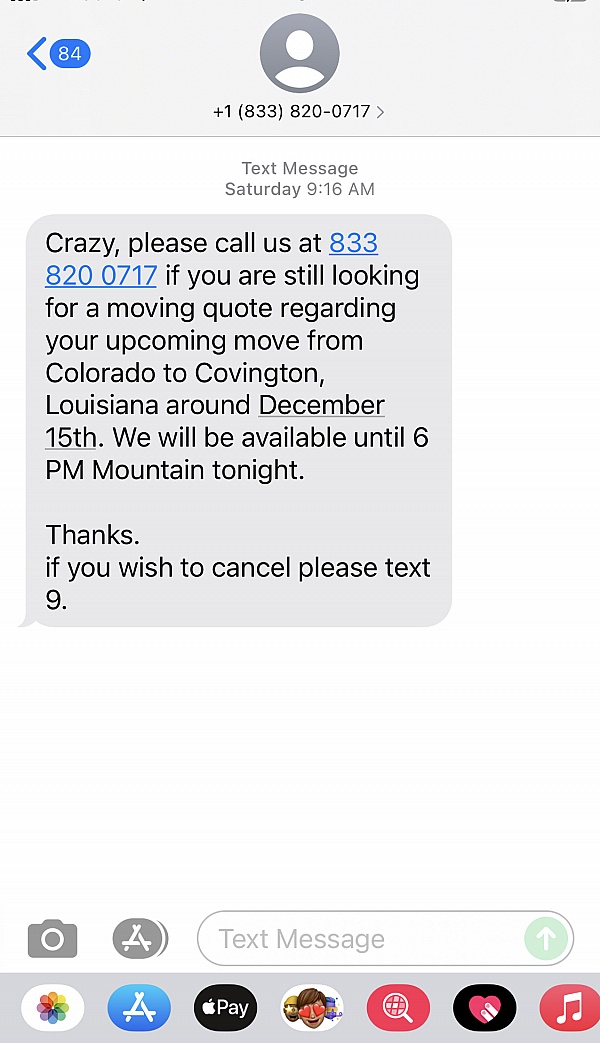Viewport: 600px width, 1043px height.
Task: Open the App Store iMessage app
Action: tap(139, 1008)
